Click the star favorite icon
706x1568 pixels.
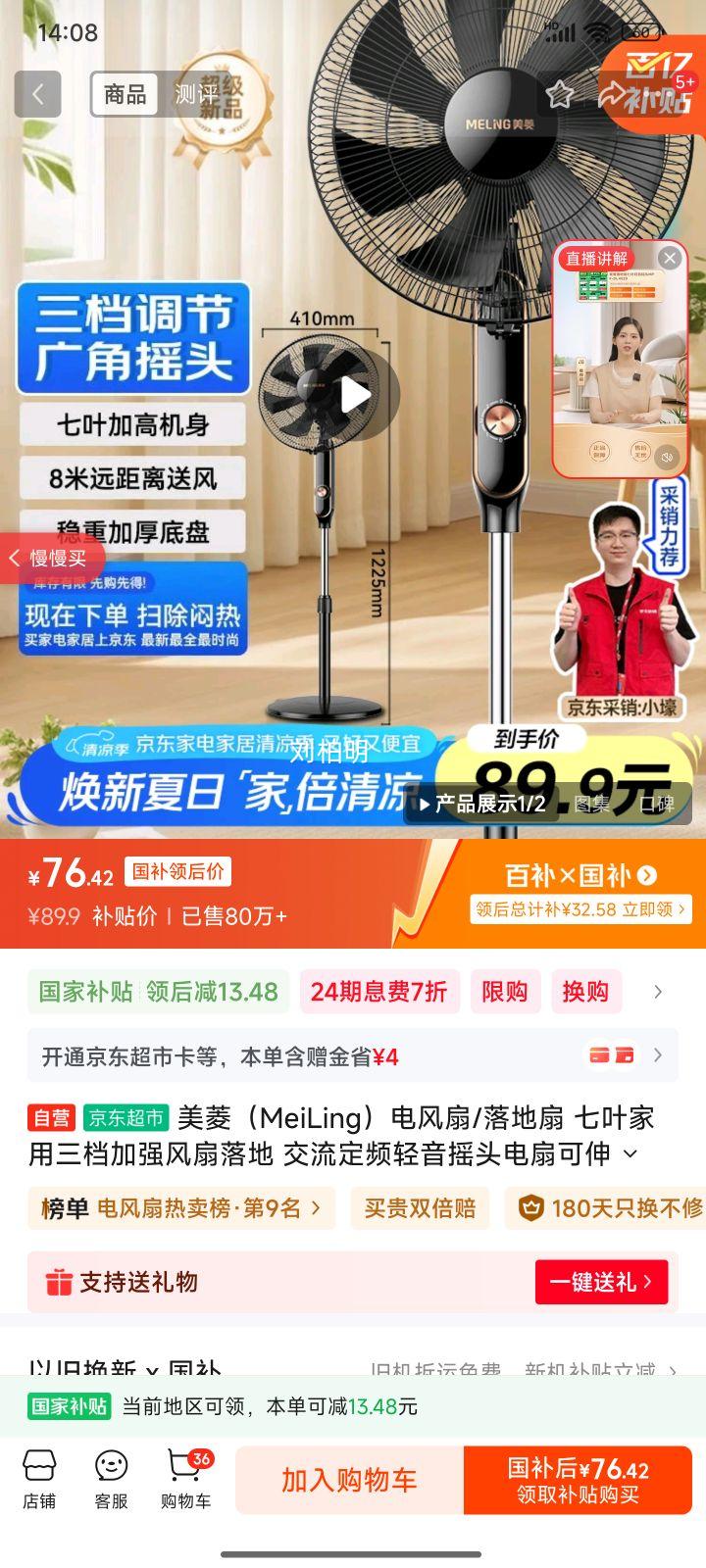click(560, 94)
